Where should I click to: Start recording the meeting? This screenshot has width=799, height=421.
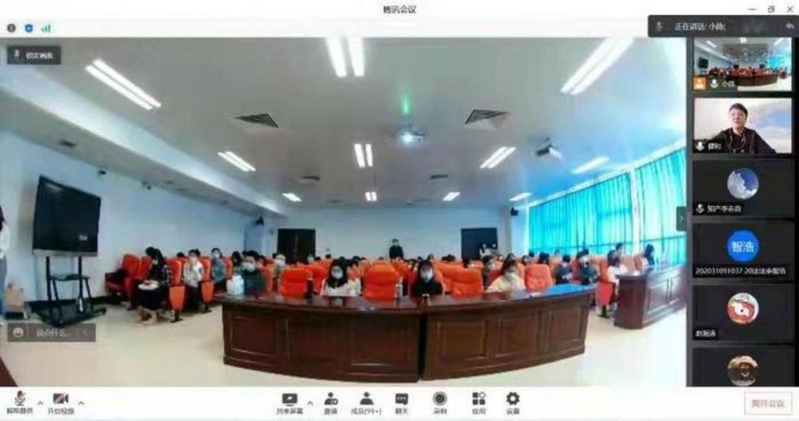coord(439,402)
